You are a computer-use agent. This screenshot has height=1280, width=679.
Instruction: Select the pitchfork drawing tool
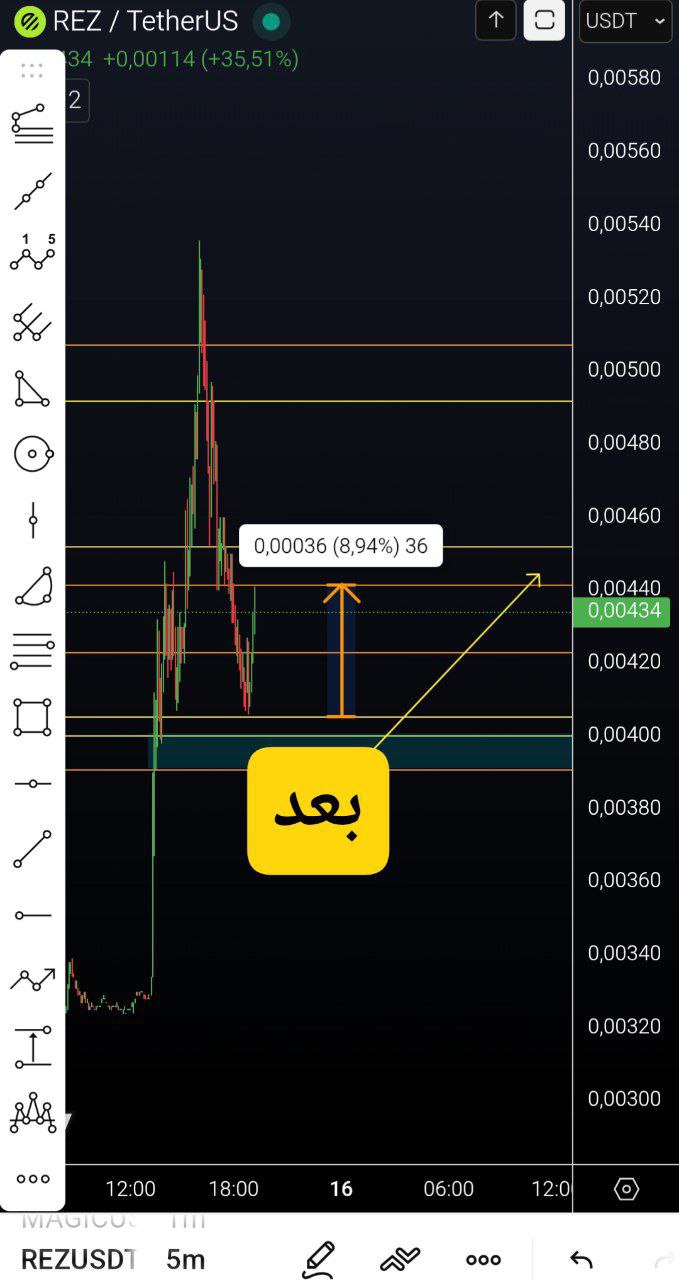32,322
